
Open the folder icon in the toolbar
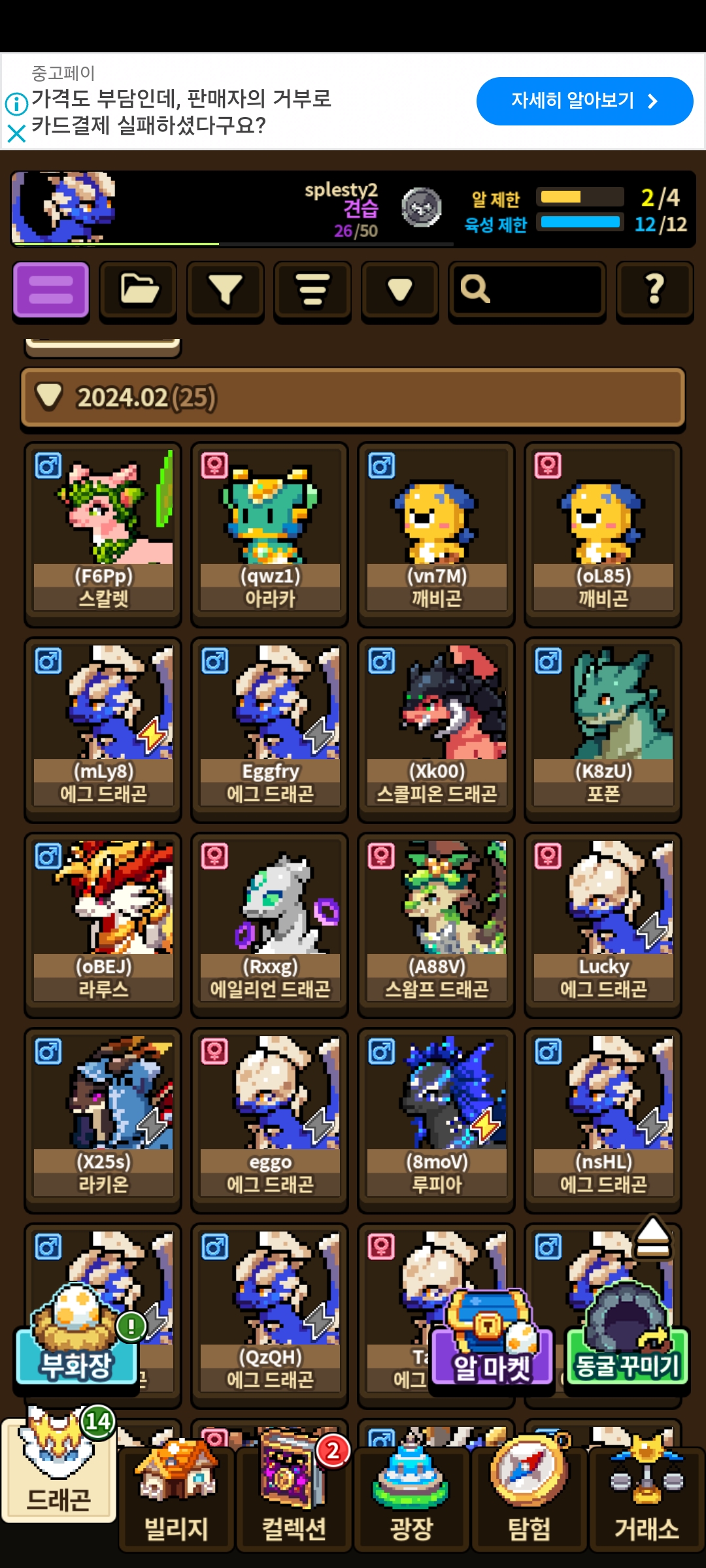pos(138,289)
